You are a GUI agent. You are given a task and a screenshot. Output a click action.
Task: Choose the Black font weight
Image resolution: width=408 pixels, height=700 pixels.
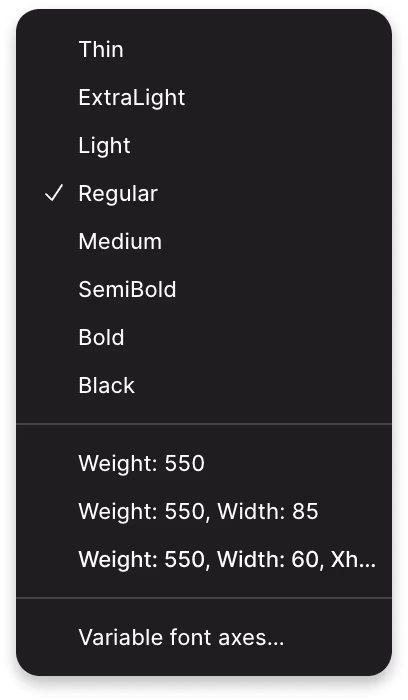click(x=204, y=385)
